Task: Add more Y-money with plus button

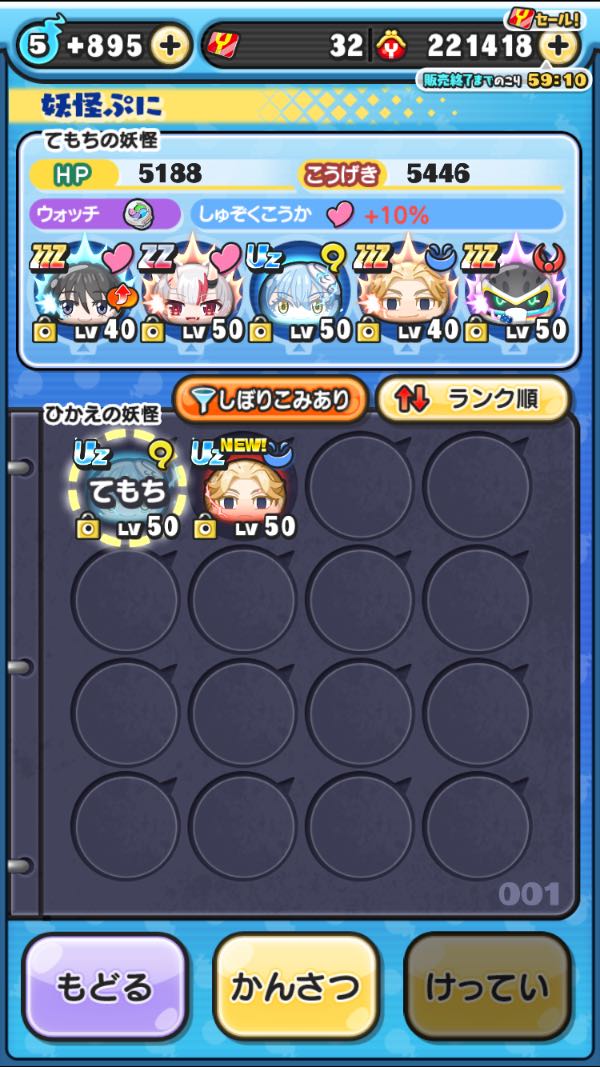Action: pyautogui.click(x=557, y=44)
